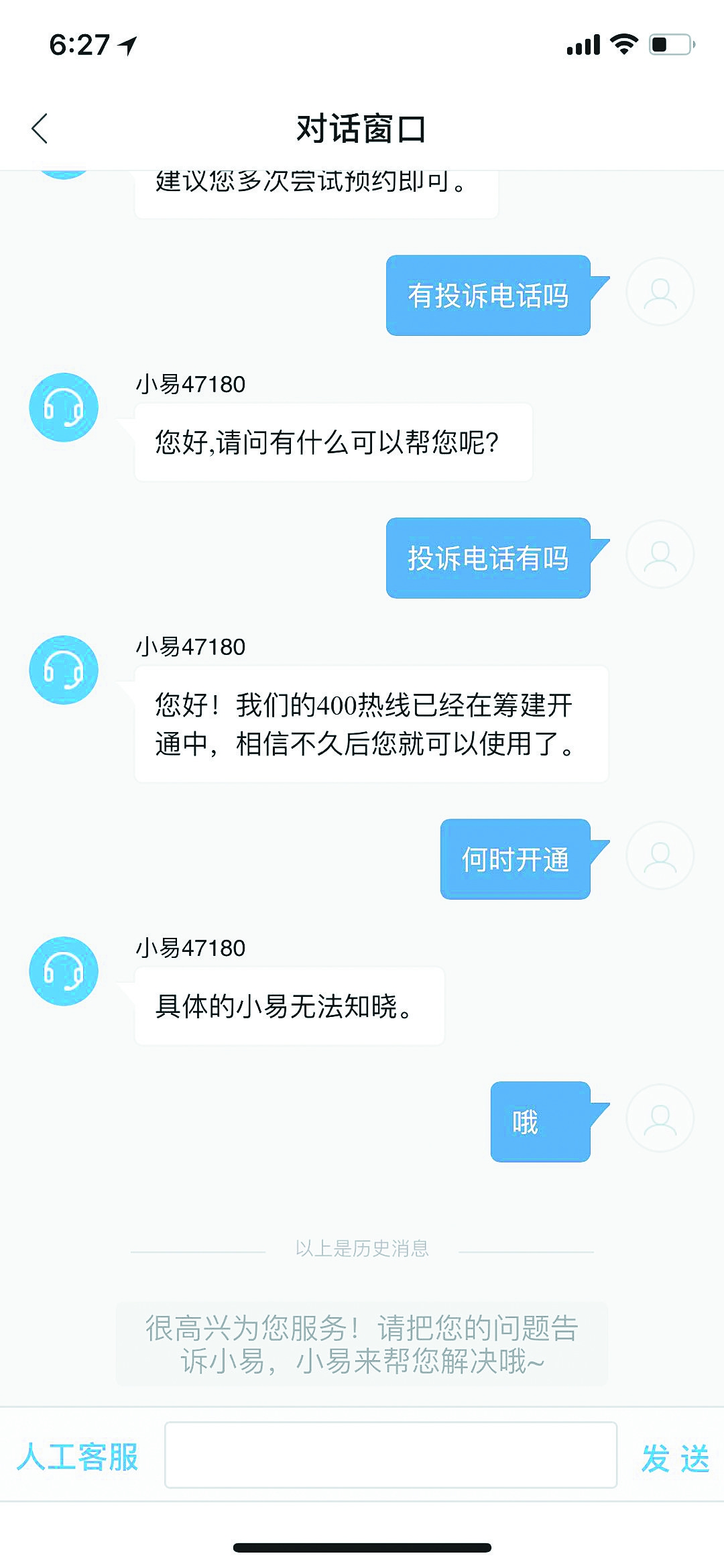The height and width of the screenshot is (1568, 724).
Task: Go back from the 对话窗口 screen
Action: coord(40,128)
